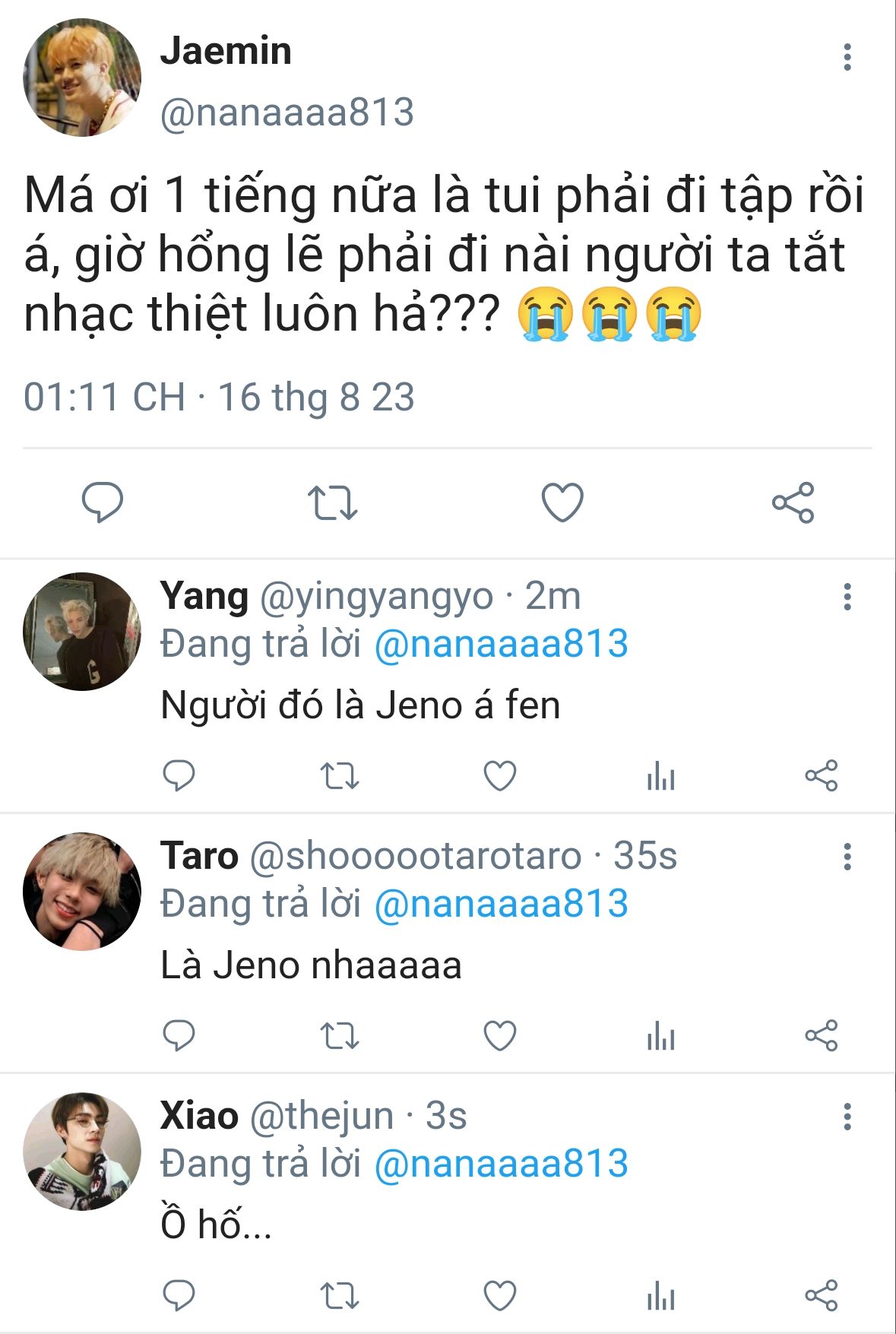Screen dimensions: 896x1334
Task: Retweet Xiao's reply
Action: [339, 1296]
